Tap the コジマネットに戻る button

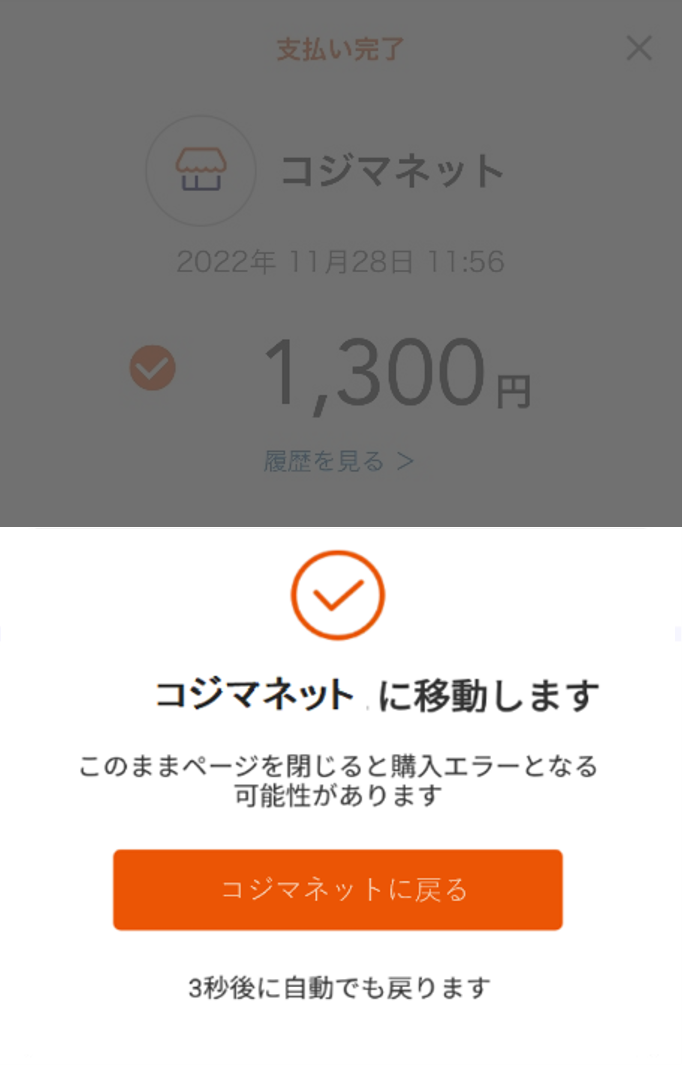(337, 889)
